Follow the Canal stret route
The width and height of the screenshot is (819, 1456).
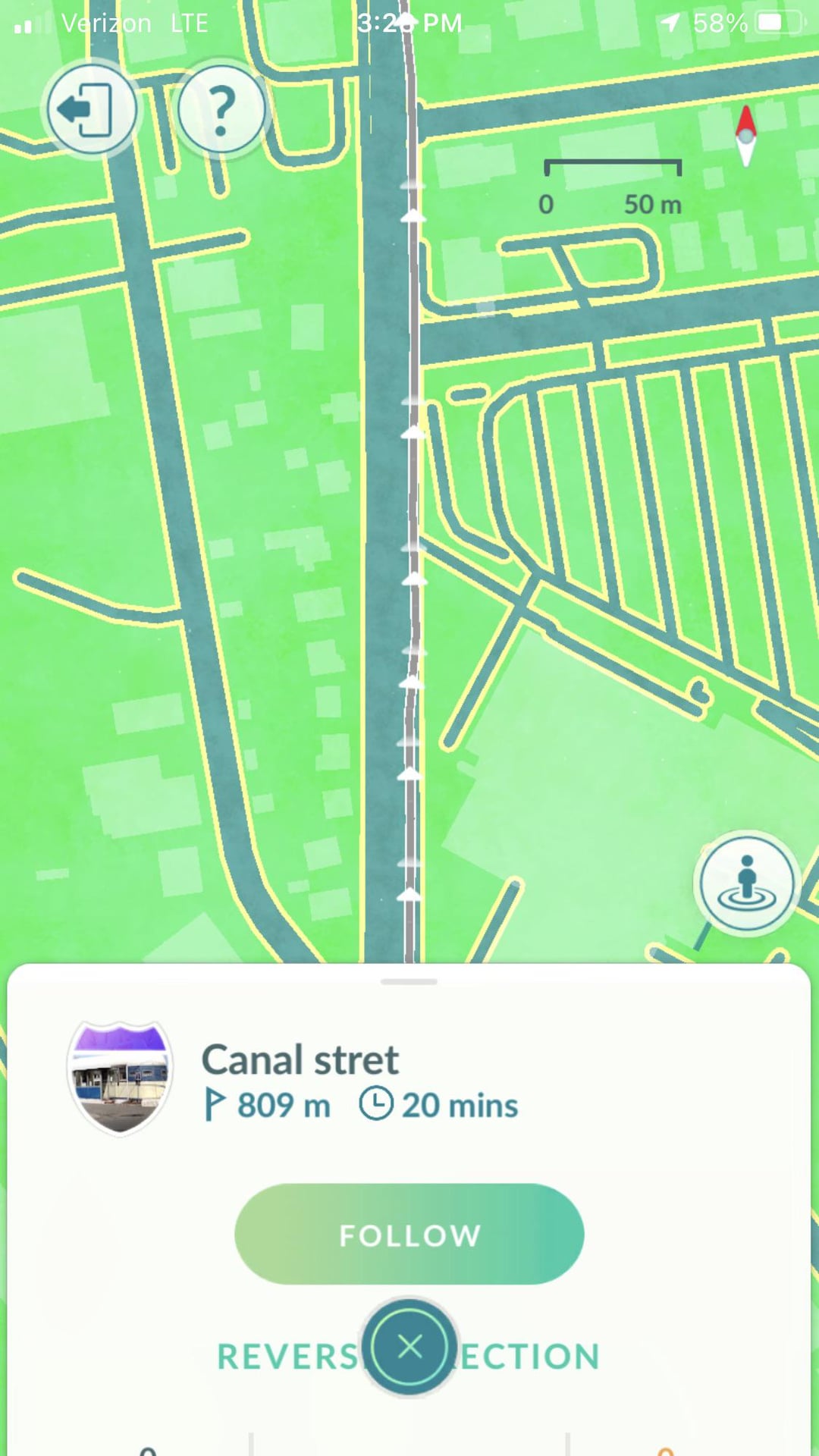[x=409, y=1234]
